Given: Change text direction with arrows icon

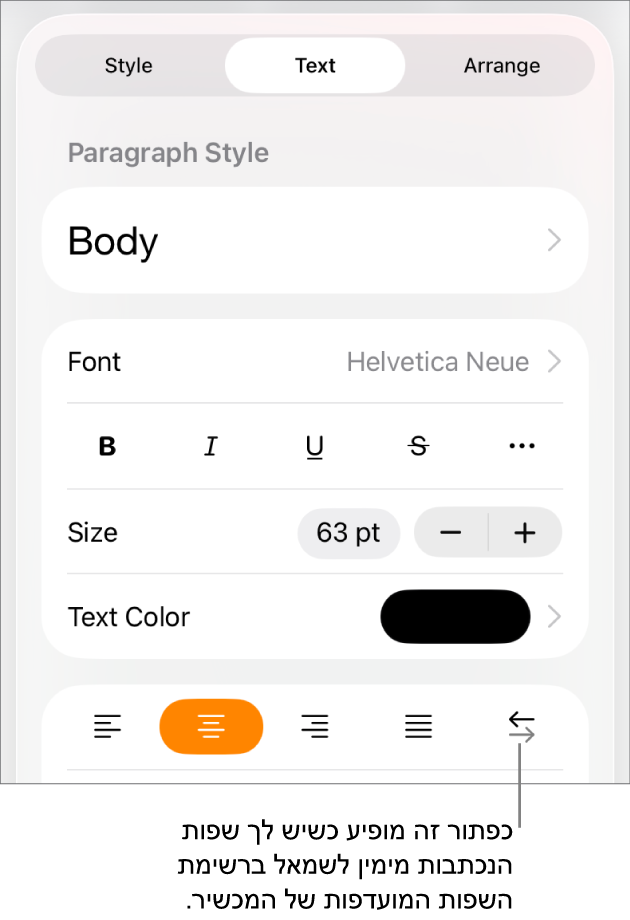Looking at the screenshot, I should [x=522, y=727].
